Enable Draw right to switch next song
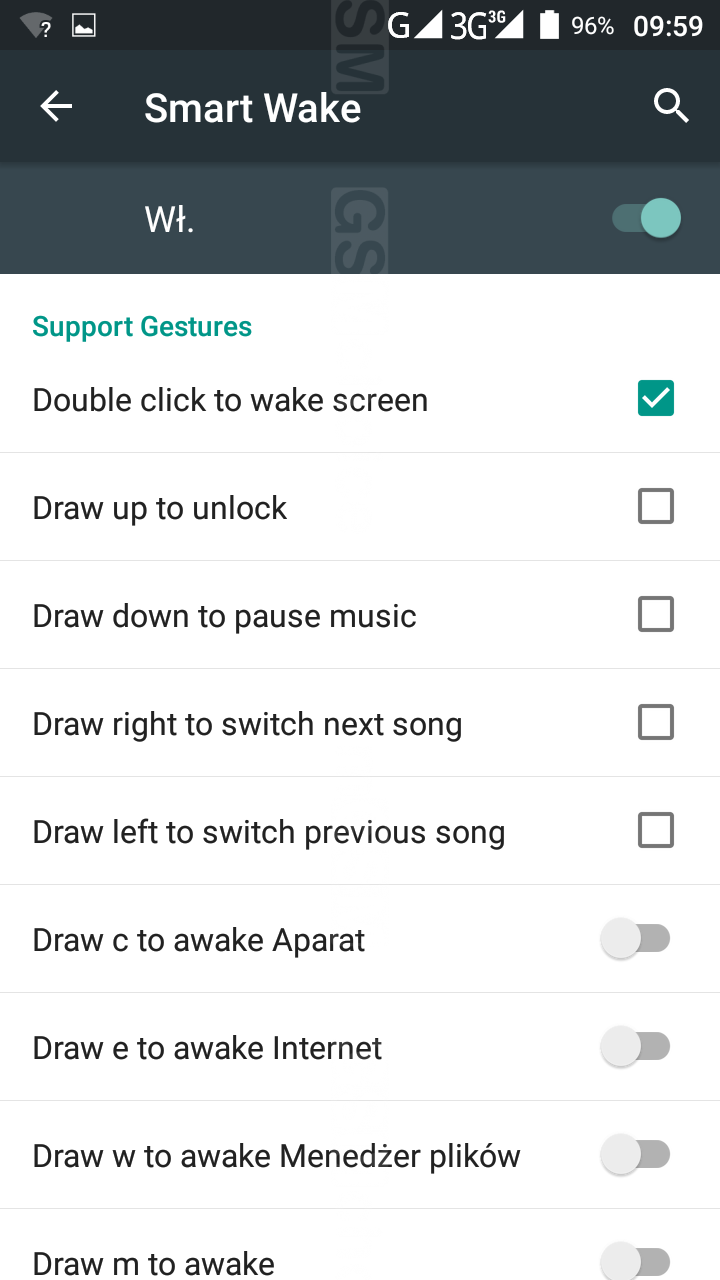 pos(656,723)
